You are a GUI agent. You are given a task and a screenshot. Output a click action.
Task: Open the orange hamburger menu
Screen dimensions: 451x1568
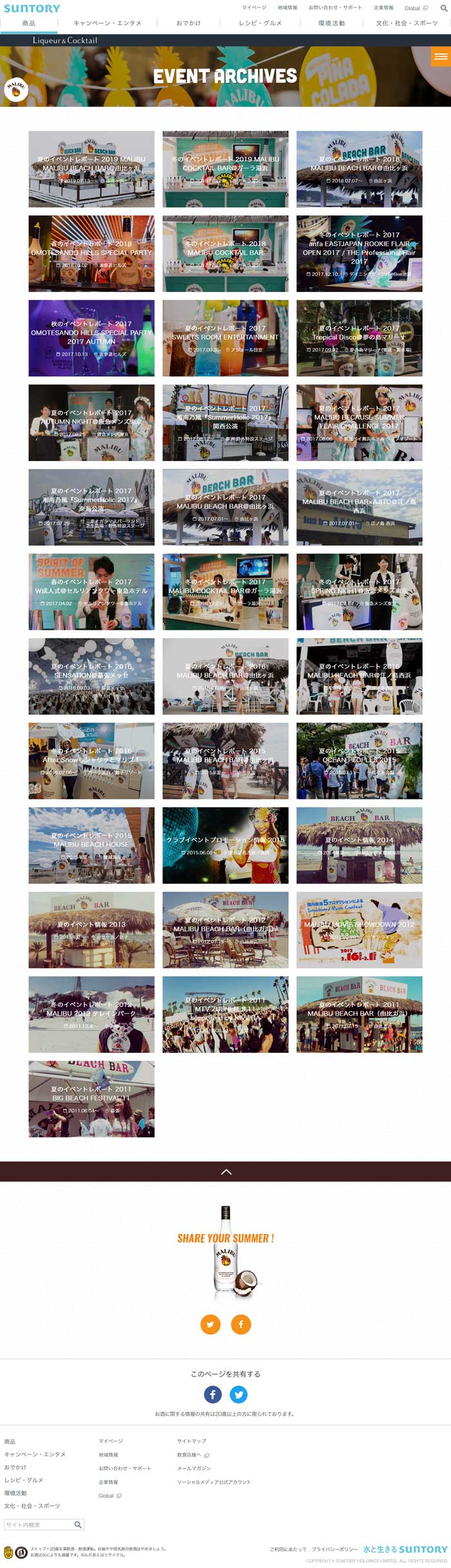[x=441, y=57]
